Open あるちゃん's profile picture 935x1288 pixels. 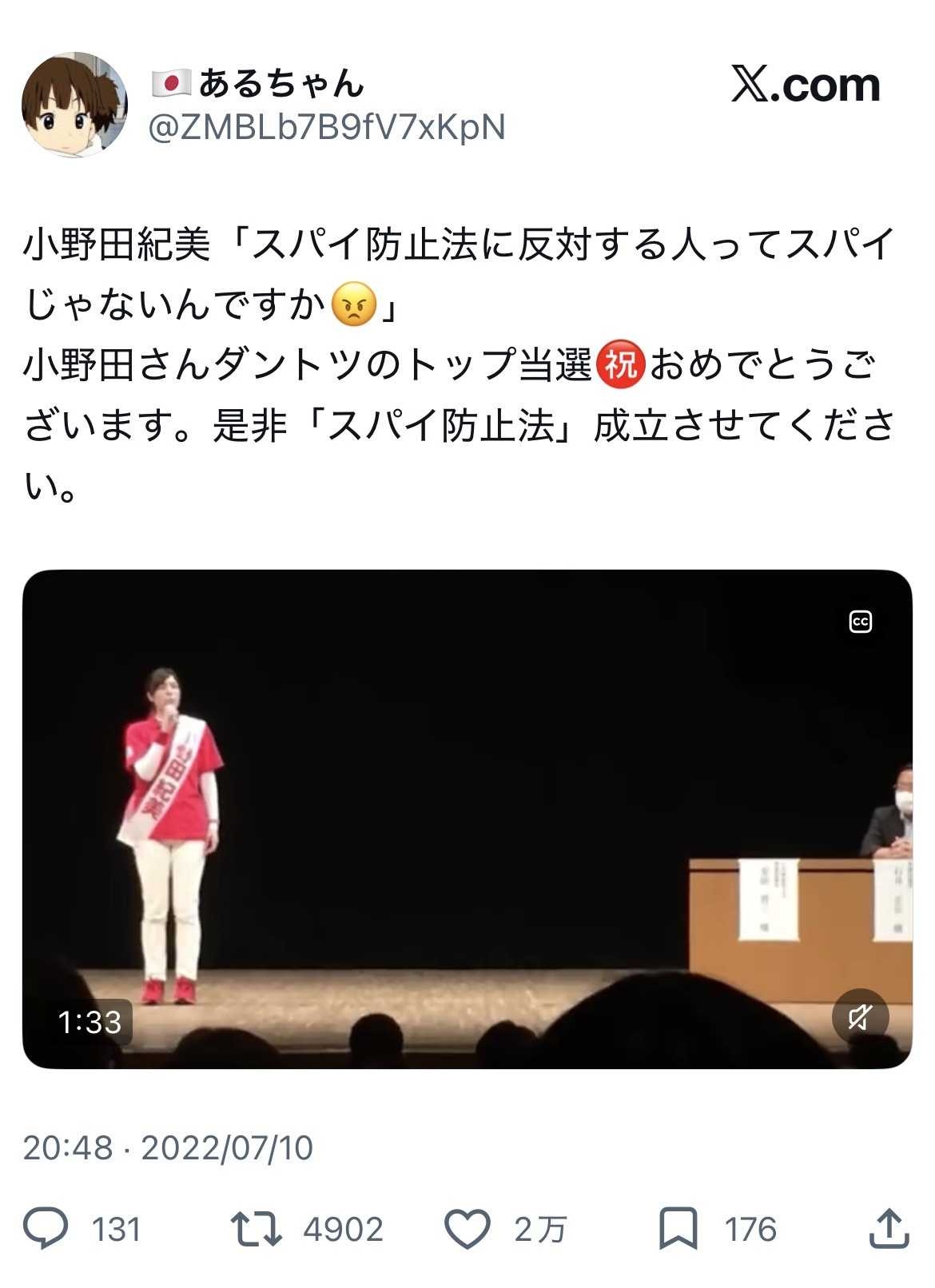pyautogui.click(x=74, y=105)
